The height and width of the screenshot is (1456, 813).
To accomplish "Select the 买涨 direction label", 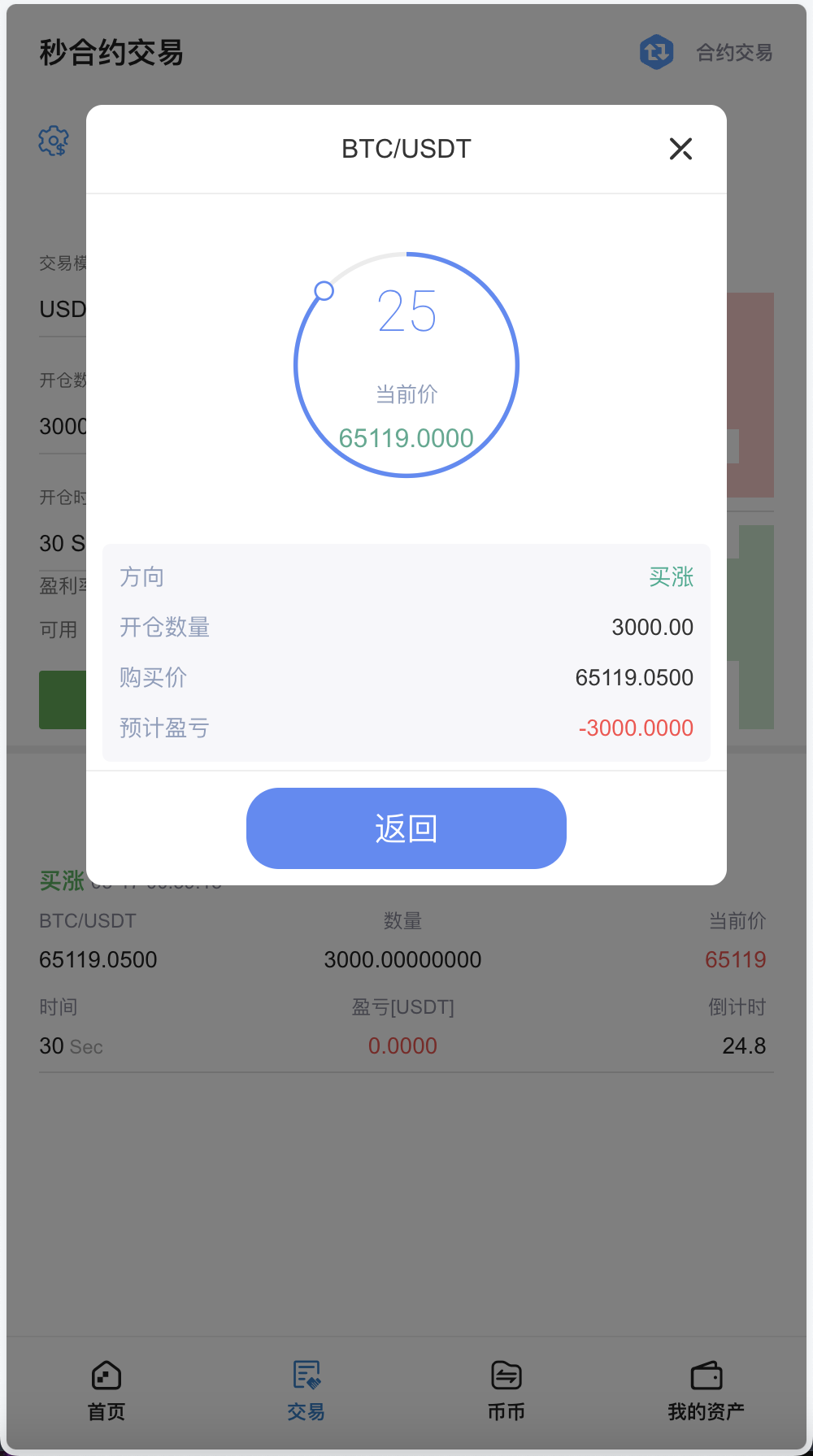I will [672, 577].
